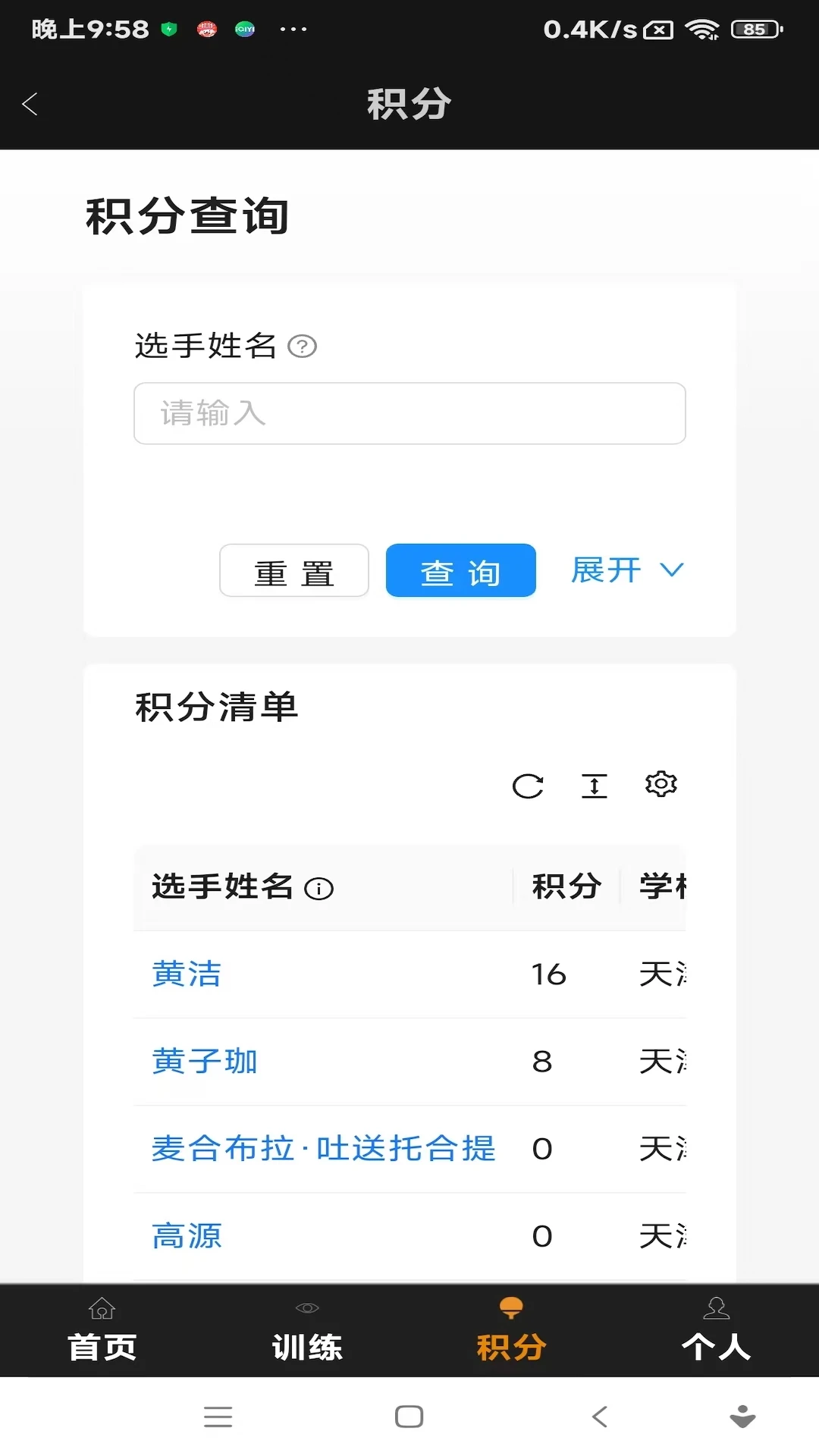Open info icon in 选手姓名 column header

tap(318, 889)
